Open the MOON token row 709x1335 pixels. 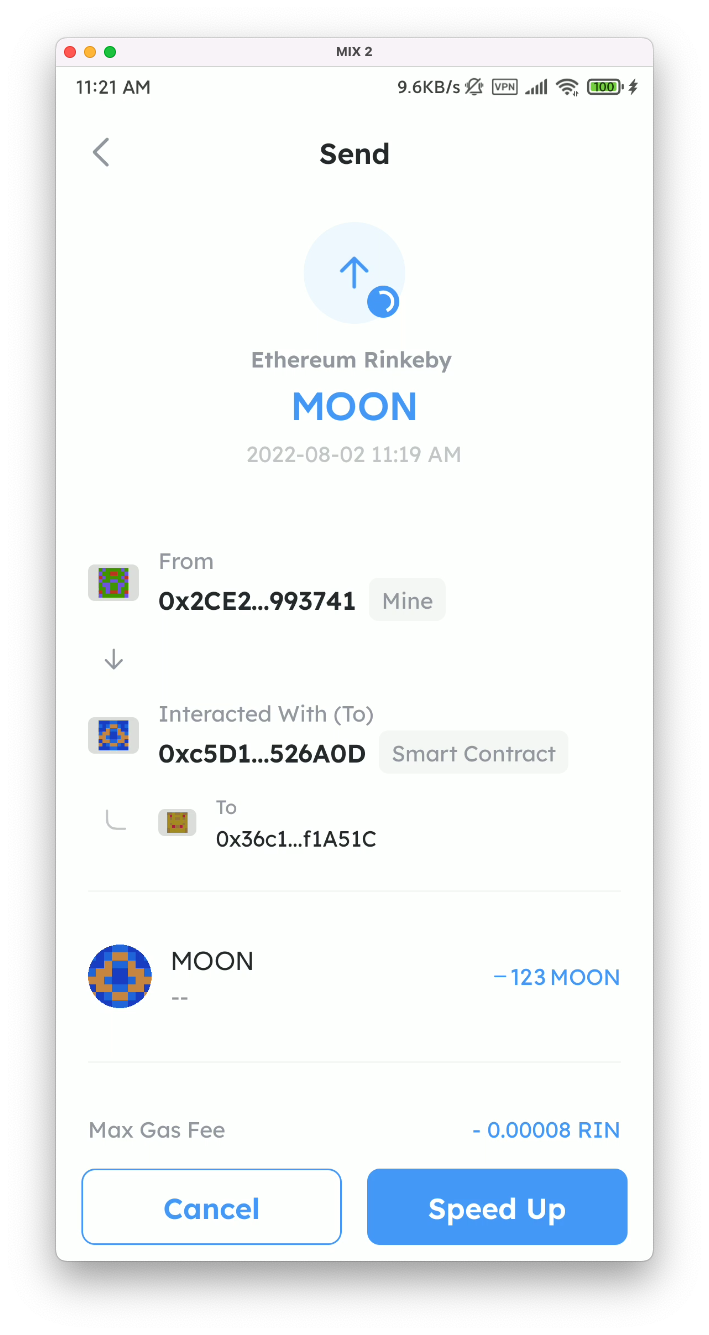pyautogui.click(x=354, y=977)
